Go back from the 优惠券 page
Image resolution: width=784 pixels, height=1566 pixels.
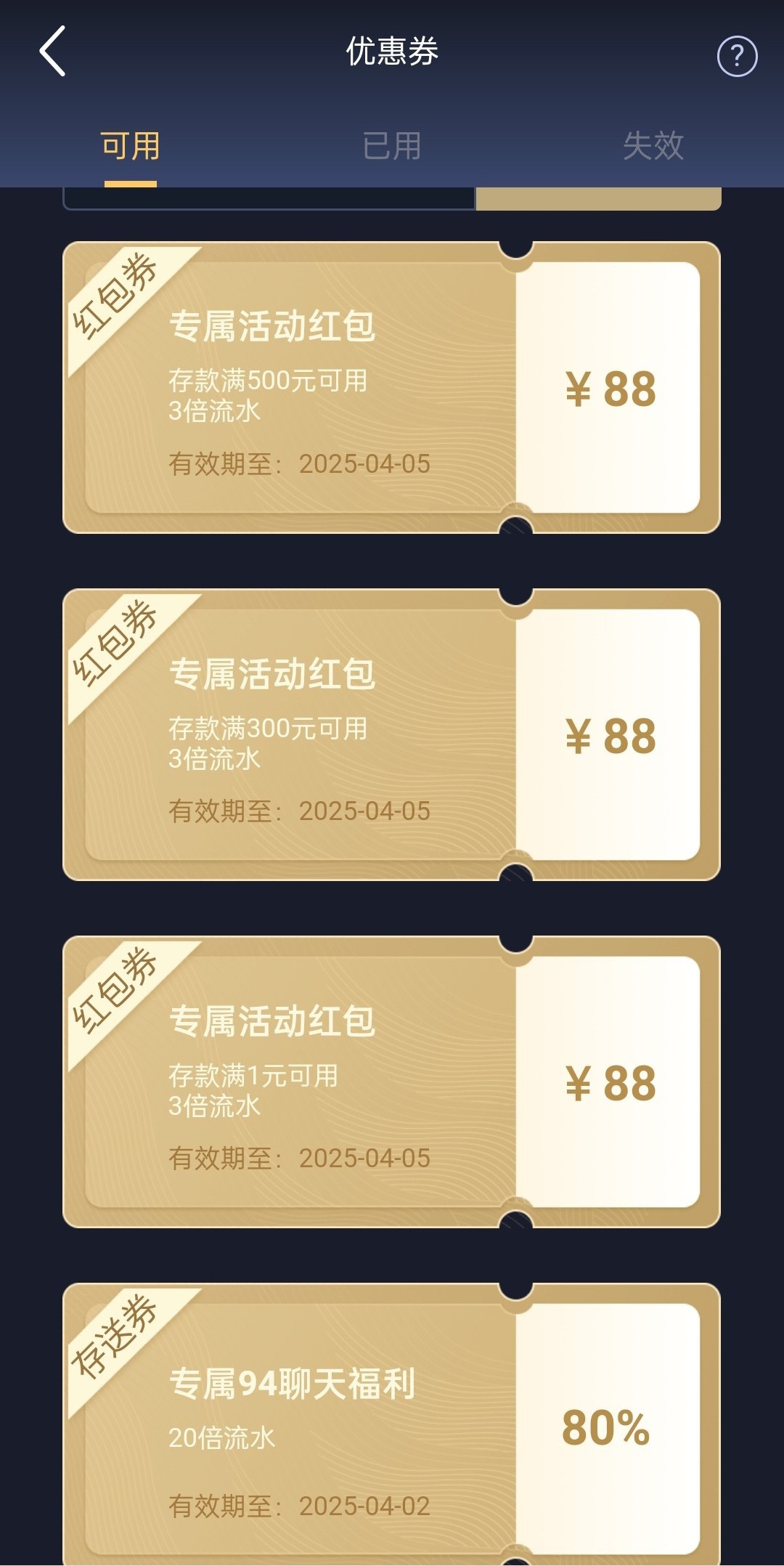[52, 51]
